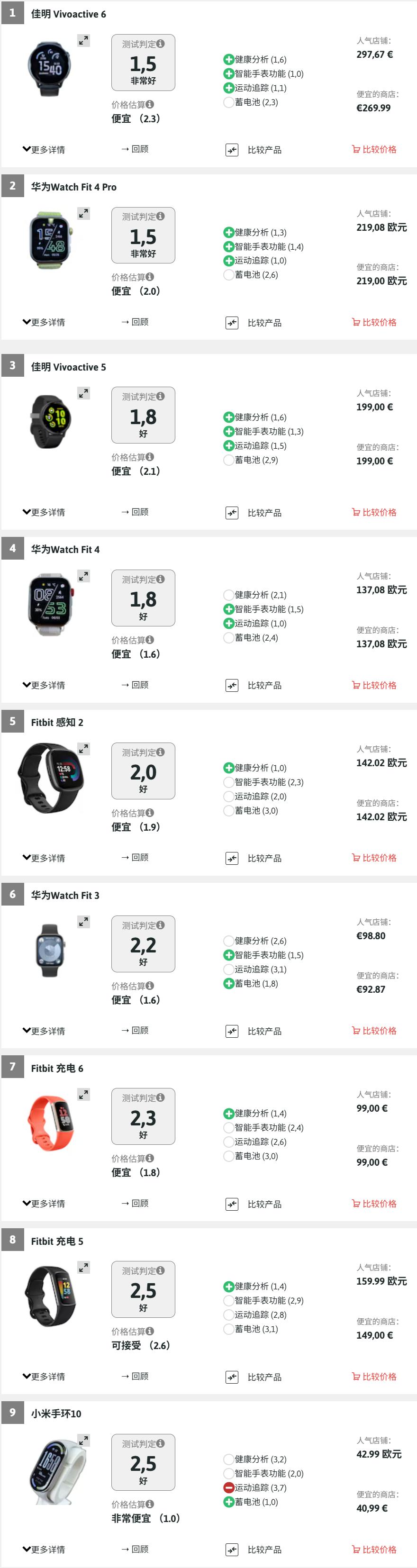
Task: Open the 回顾 link for Fitbit 感知 2
Action: (x=135, y=858)
